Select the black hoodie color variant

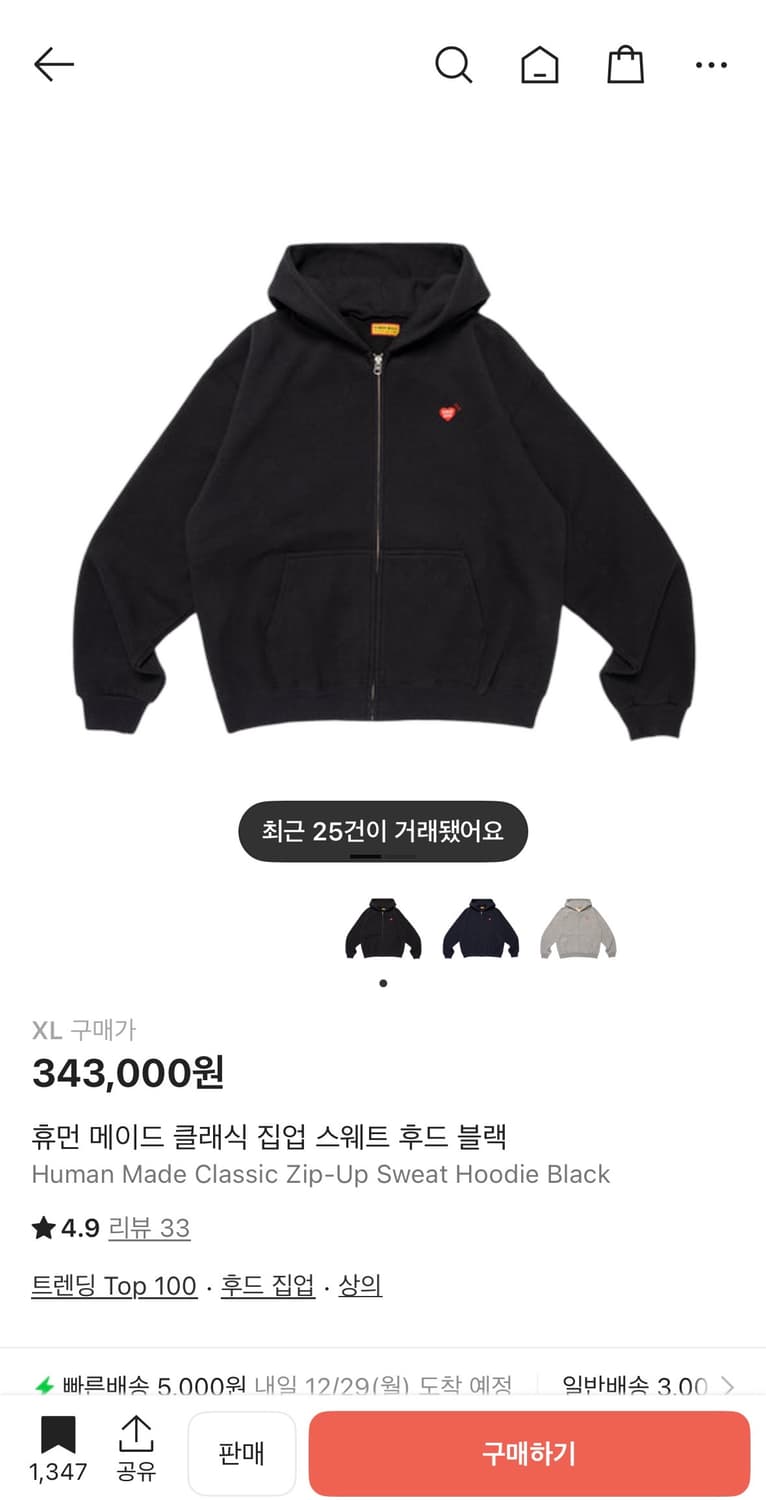point(383,928)
